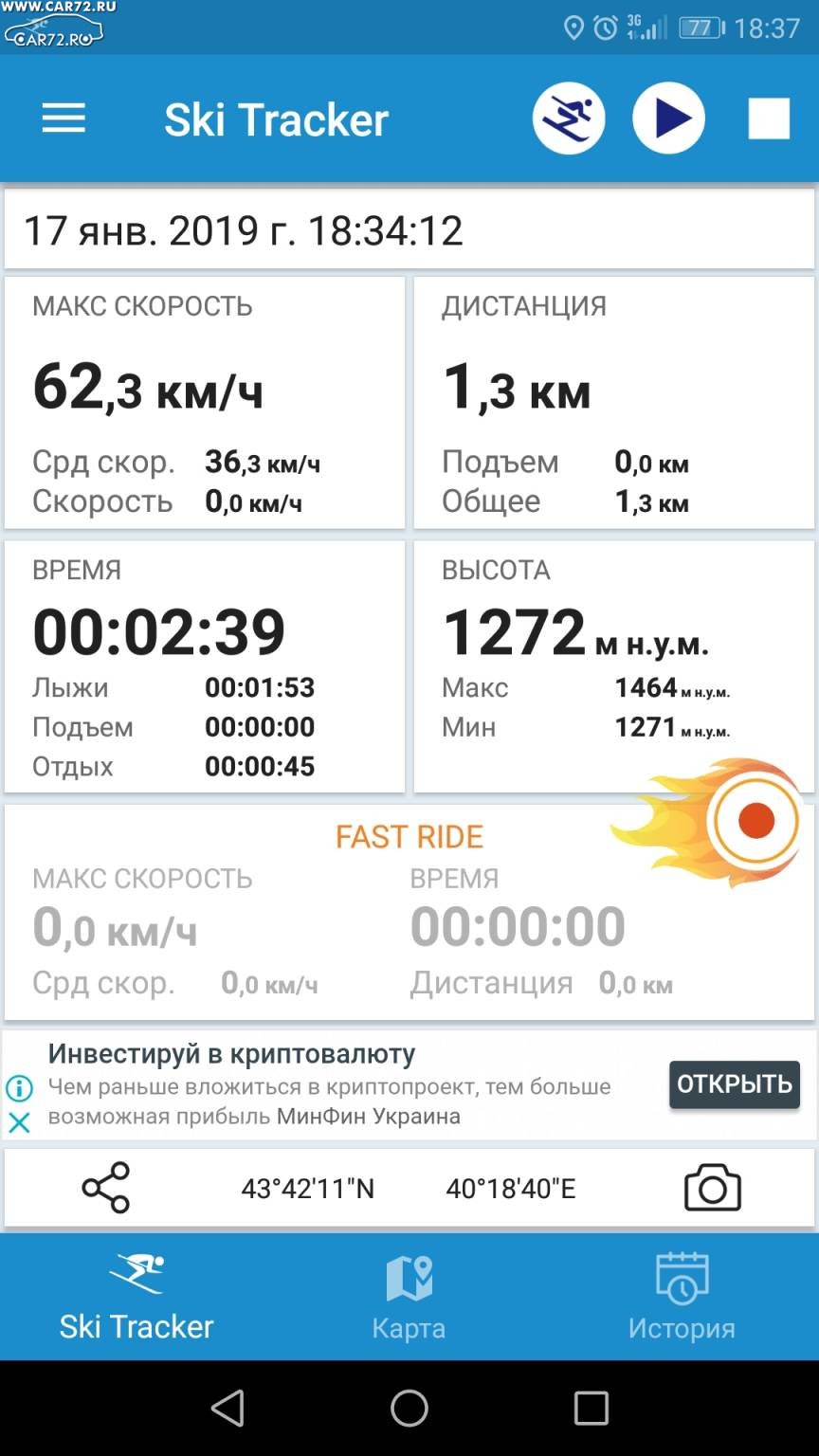
Task: Go back using the system back button
Action: (227, 1409)
